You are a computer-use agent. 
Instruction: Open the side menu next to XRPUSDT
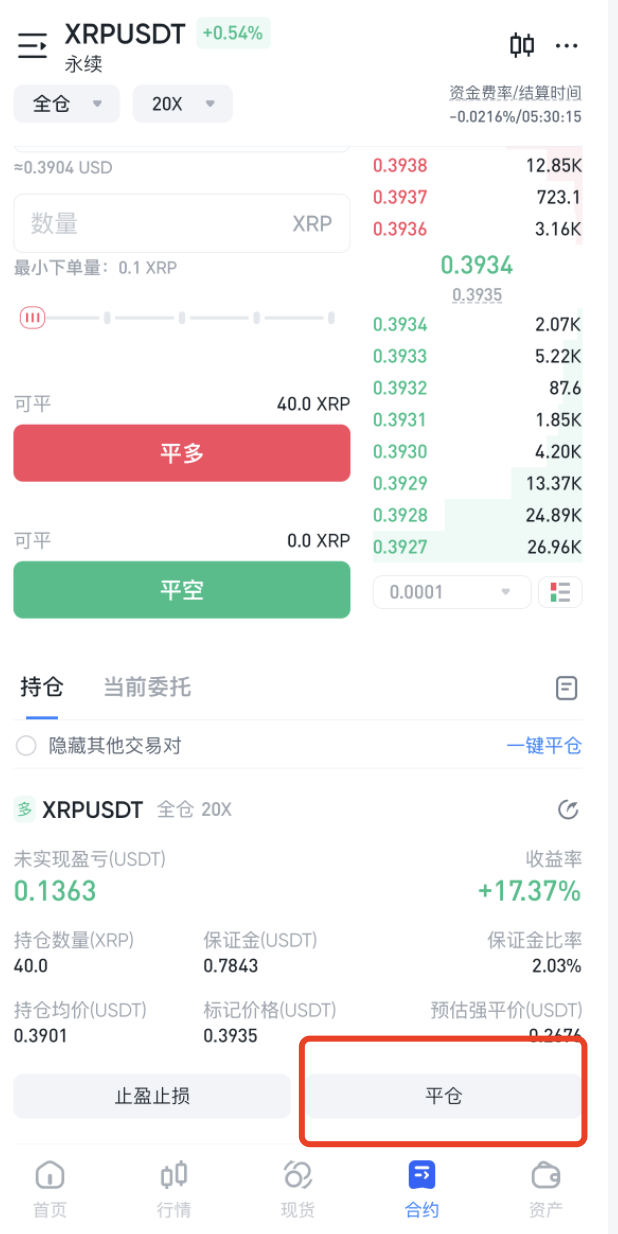(x=32, y=45)
